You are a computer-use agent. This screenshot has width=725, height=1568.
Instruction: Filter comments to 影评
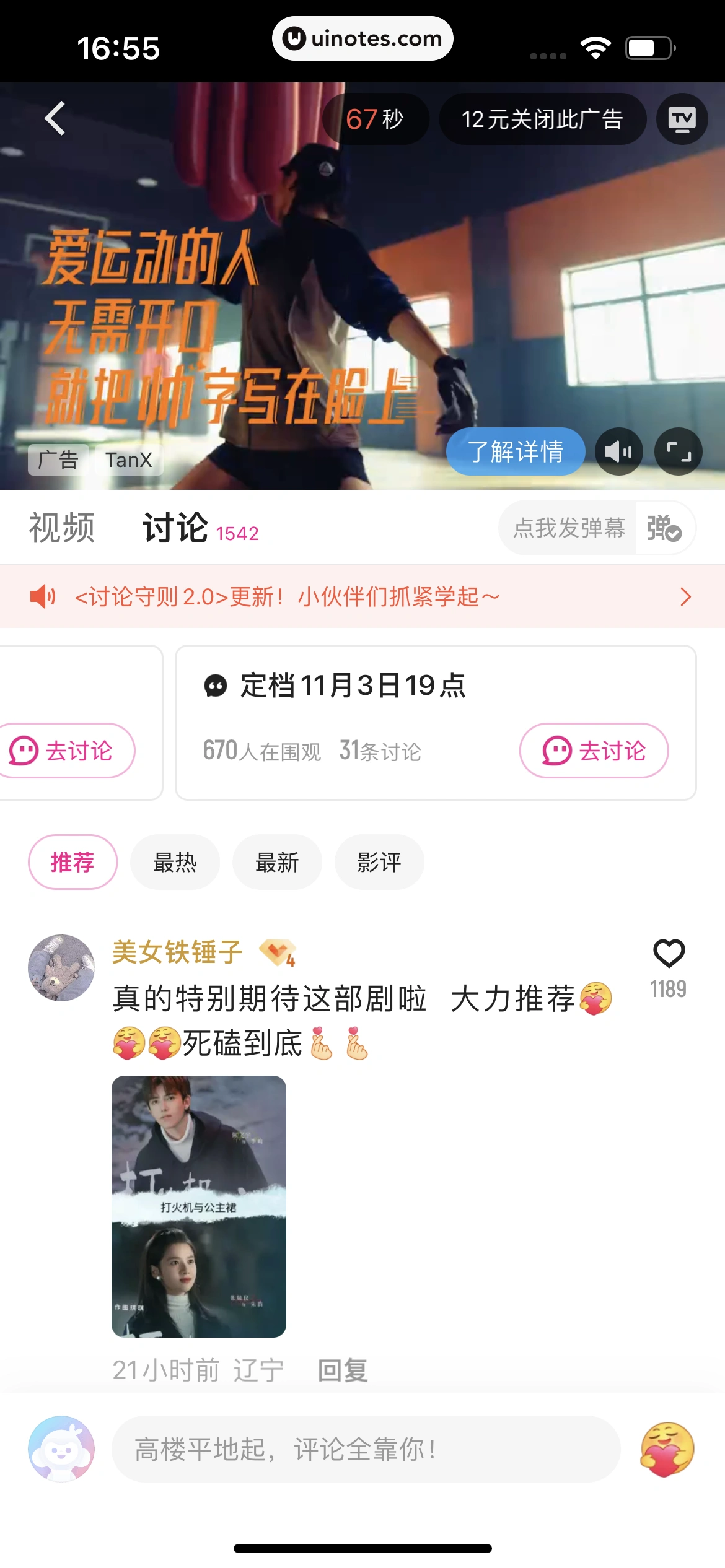pyautogui.click(x=379, y=862)
